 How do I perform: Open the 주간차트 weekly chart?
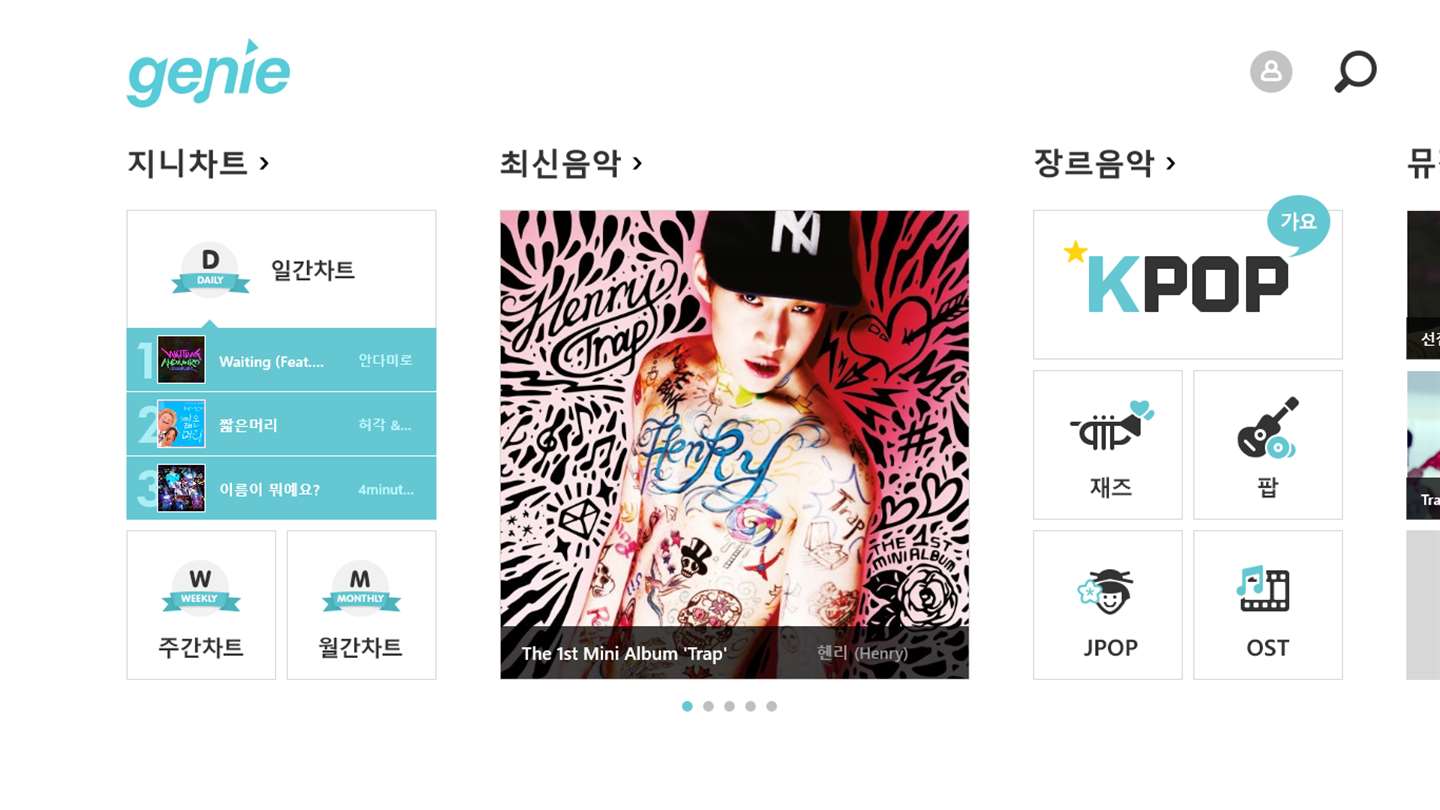pos(201,605)
